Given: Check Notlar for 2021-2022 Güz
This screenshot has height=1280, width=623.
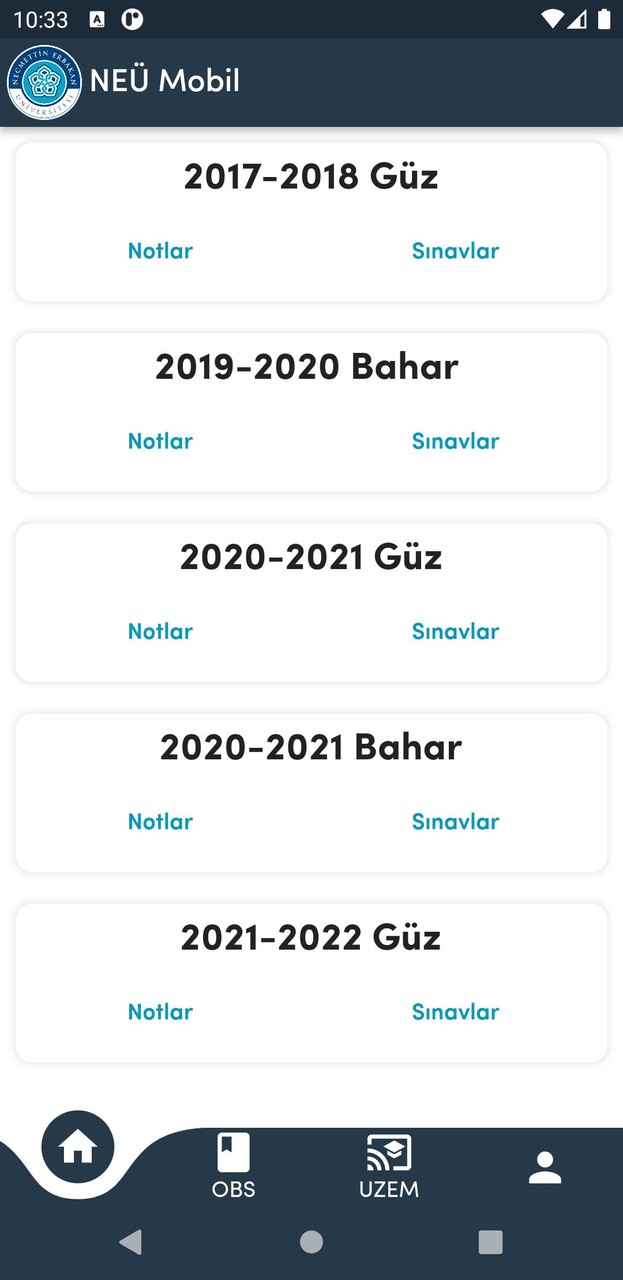Looking at the screenshot, I should (160, 1012).
